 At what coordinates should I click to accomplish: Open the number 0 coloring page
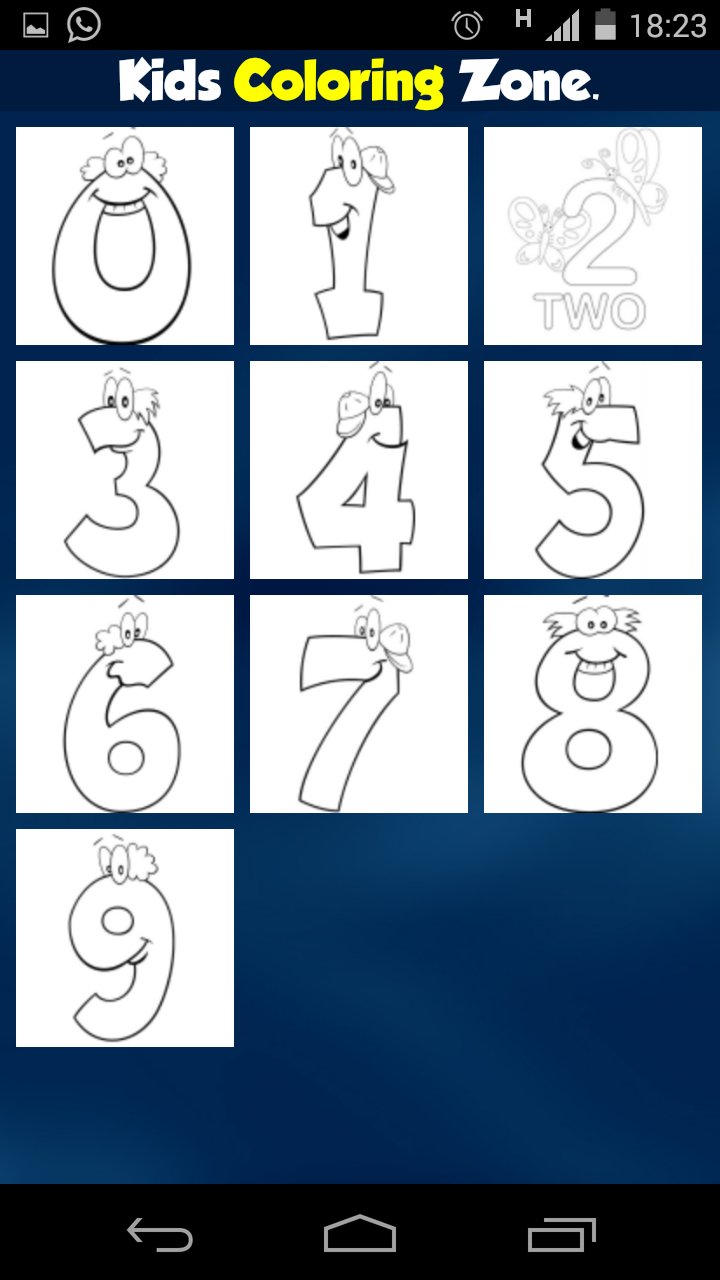coord(124,234)
